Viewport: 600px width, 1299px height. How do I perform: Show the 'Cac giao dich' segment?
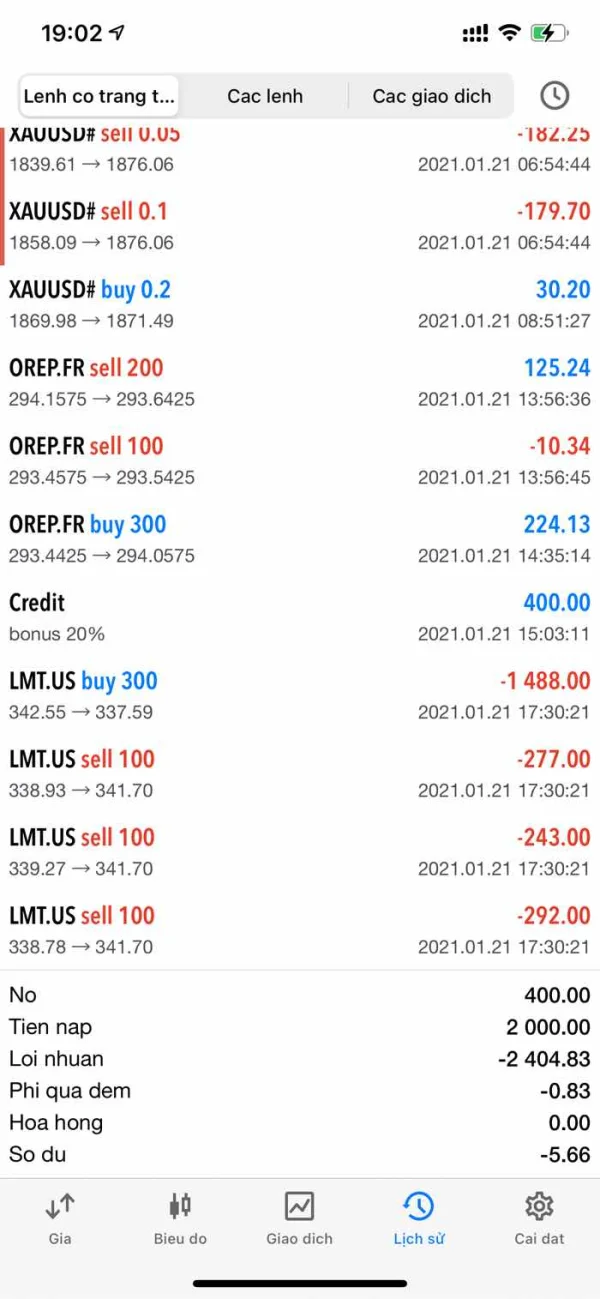pyautogui.click(x=432, y=96)
